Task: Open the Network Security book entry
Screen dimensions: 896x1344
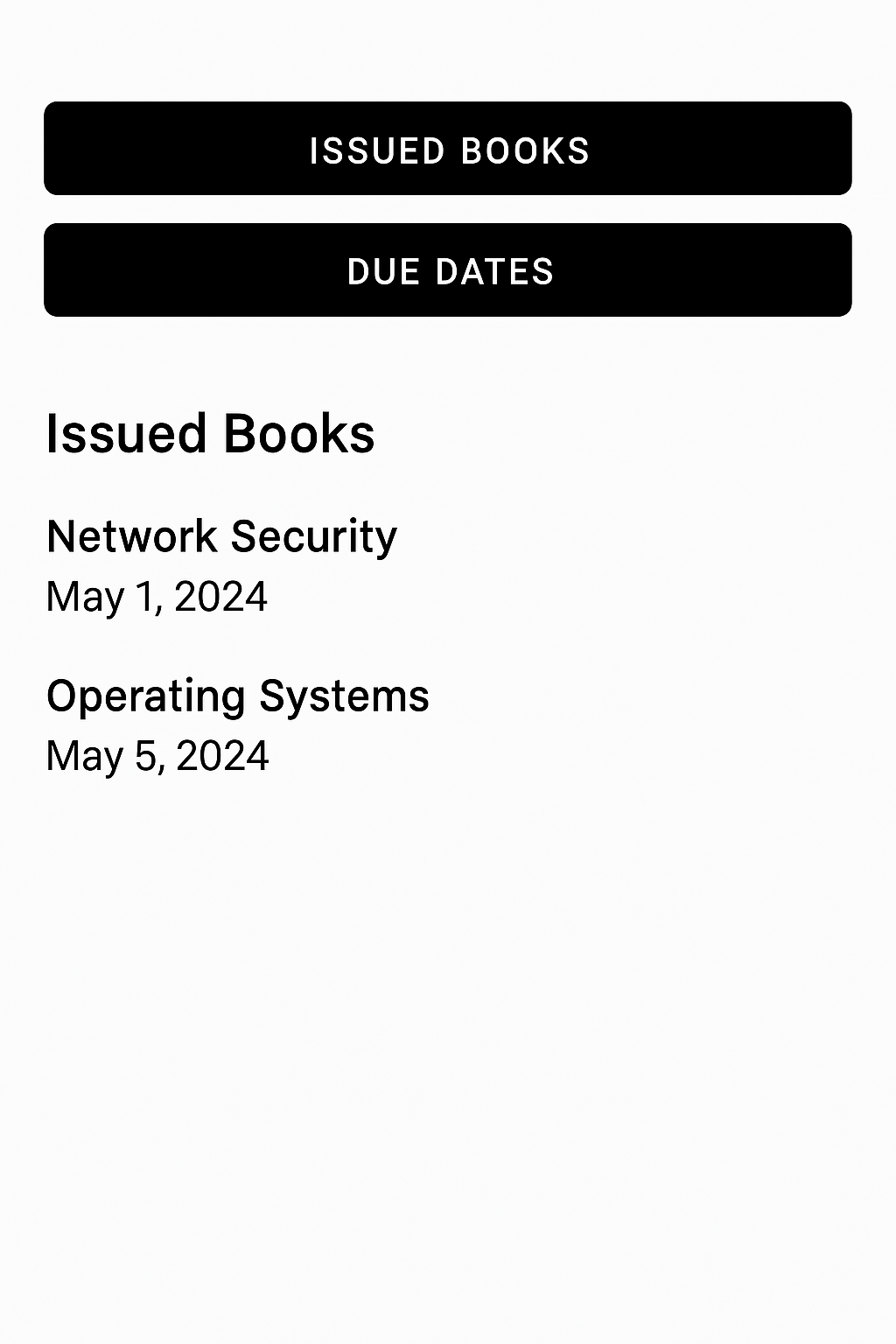Action: point(221,536)
